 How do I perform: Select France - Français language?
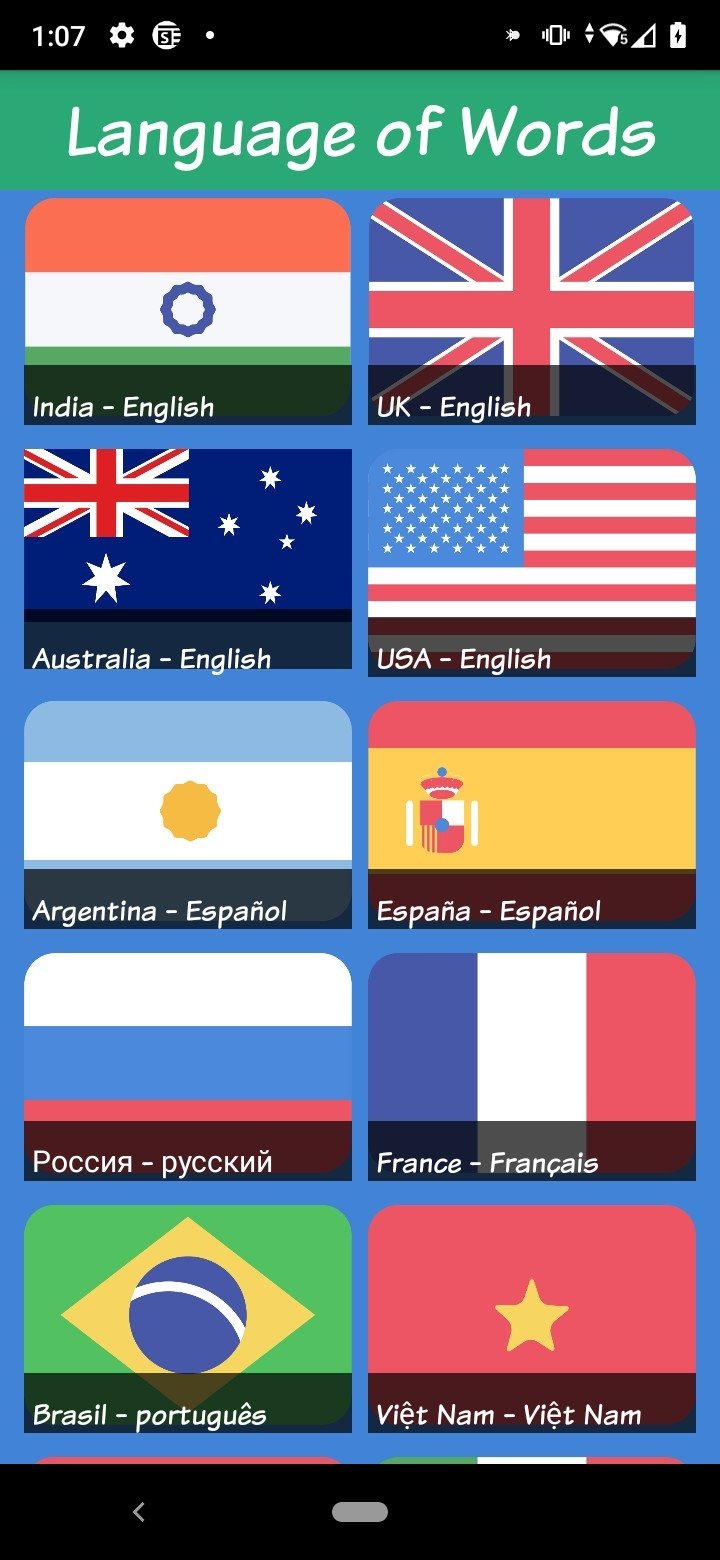click(532, 1067)
